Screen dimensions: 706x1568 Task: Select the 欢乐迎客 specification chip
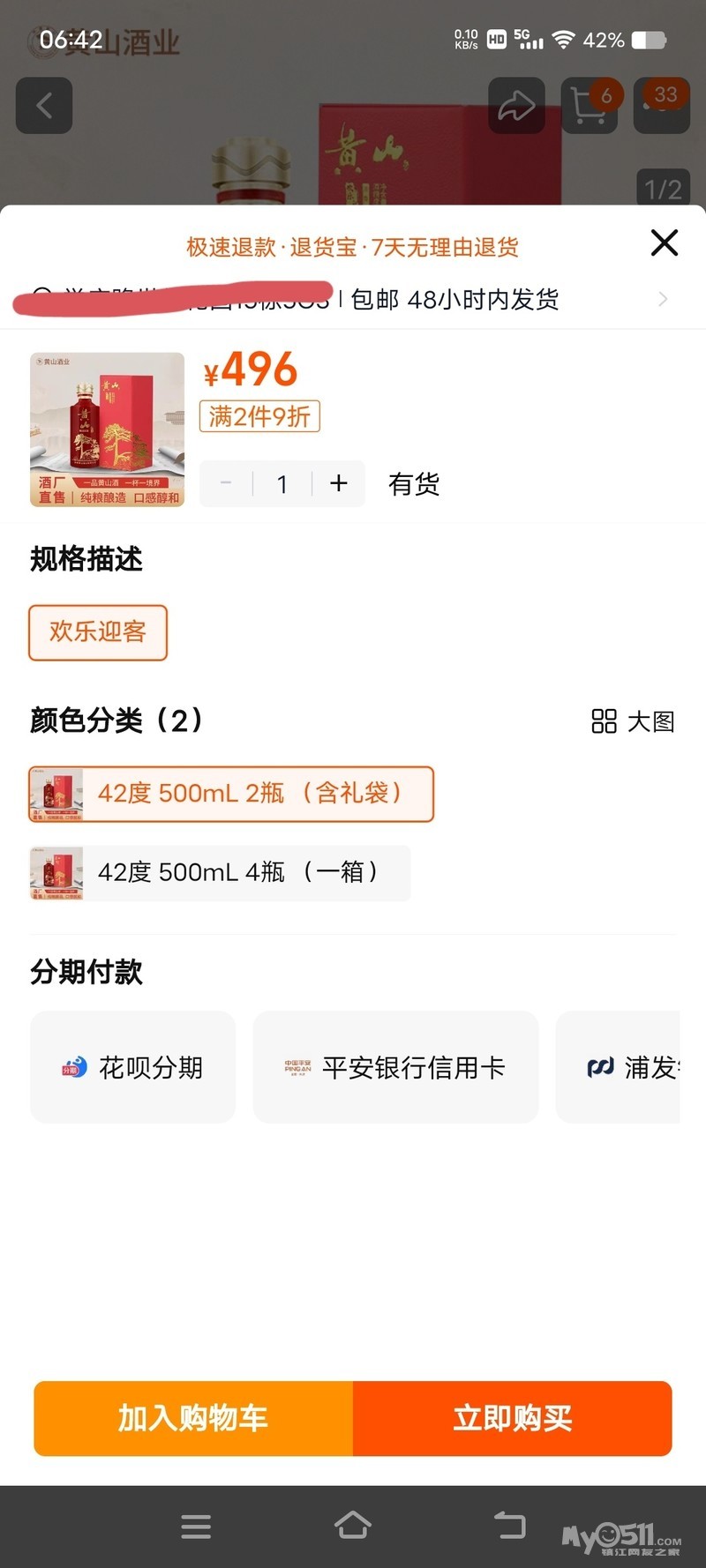pyautogui.click(x=98, y=632)
